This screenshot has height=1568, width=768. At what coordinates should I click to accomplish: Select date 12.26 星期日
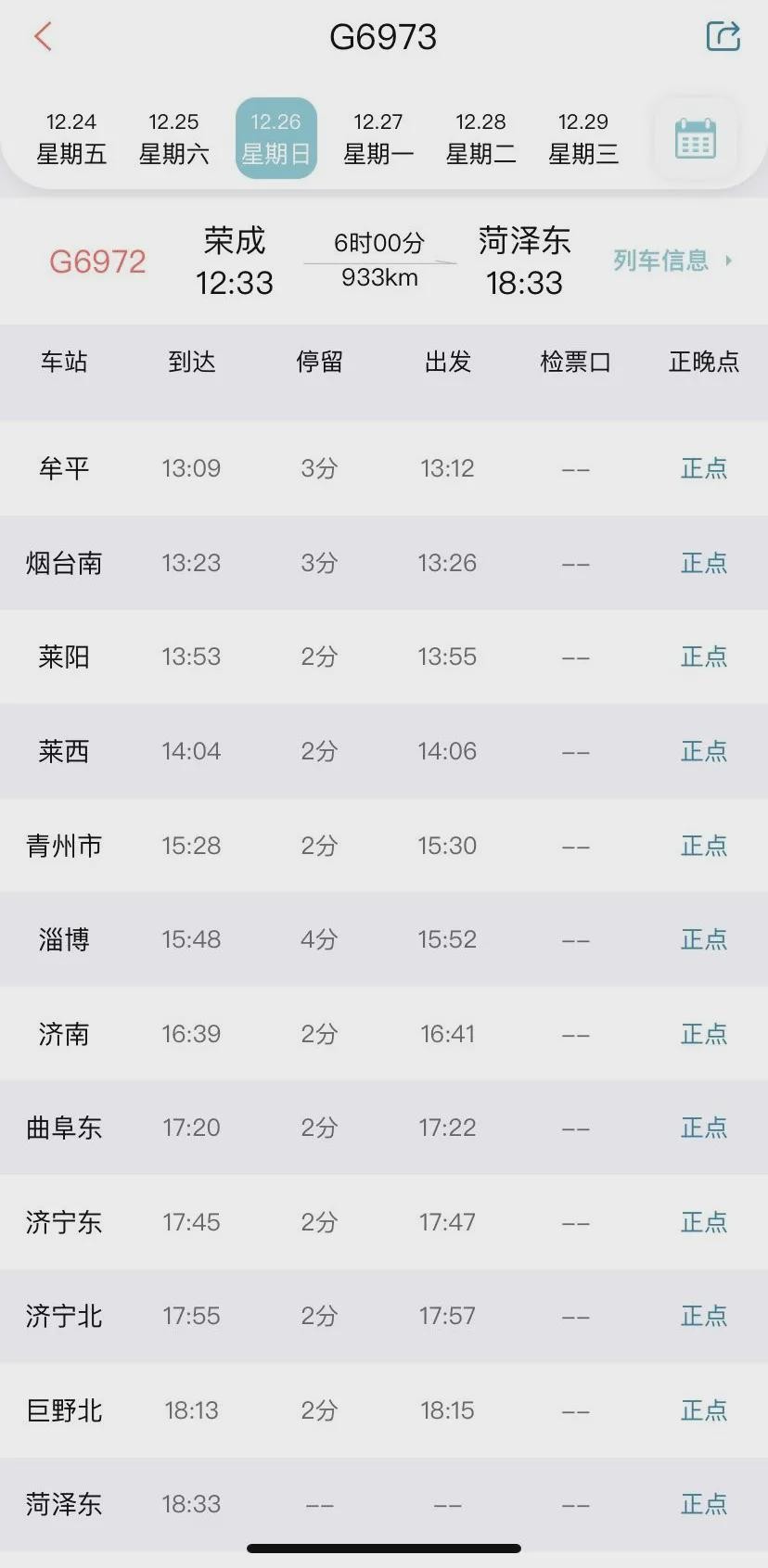(x=276, y=138)
